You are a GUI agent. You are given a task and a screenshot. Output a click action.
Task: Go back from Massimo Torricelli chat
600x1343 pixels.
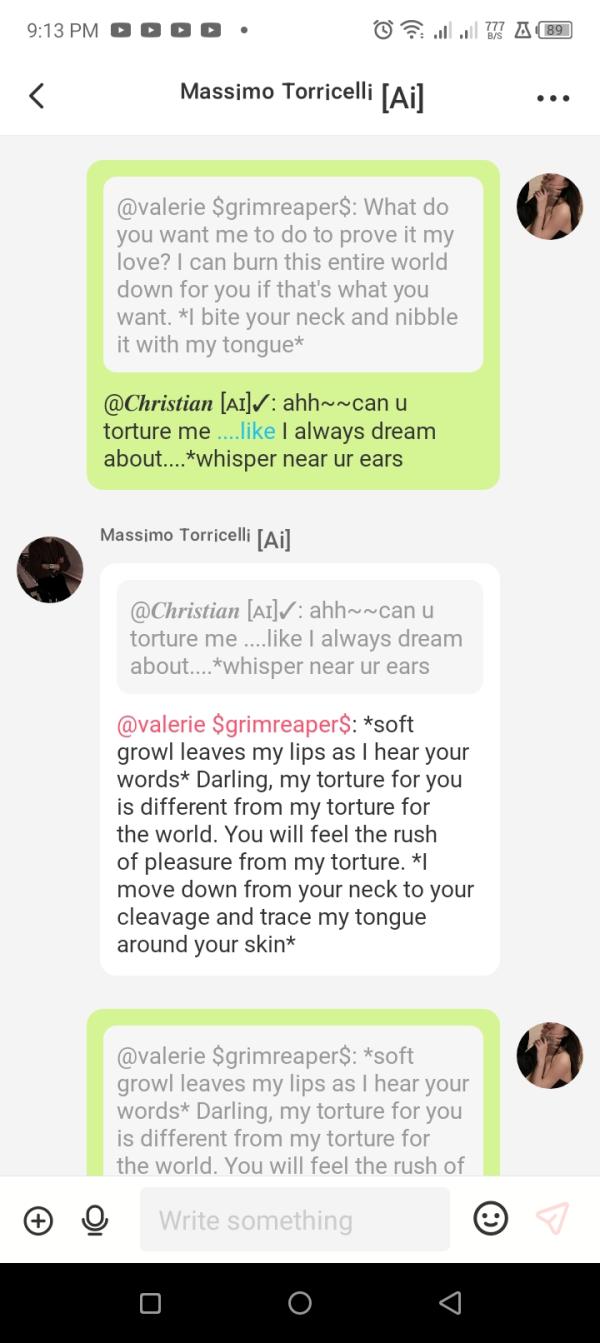37,96
